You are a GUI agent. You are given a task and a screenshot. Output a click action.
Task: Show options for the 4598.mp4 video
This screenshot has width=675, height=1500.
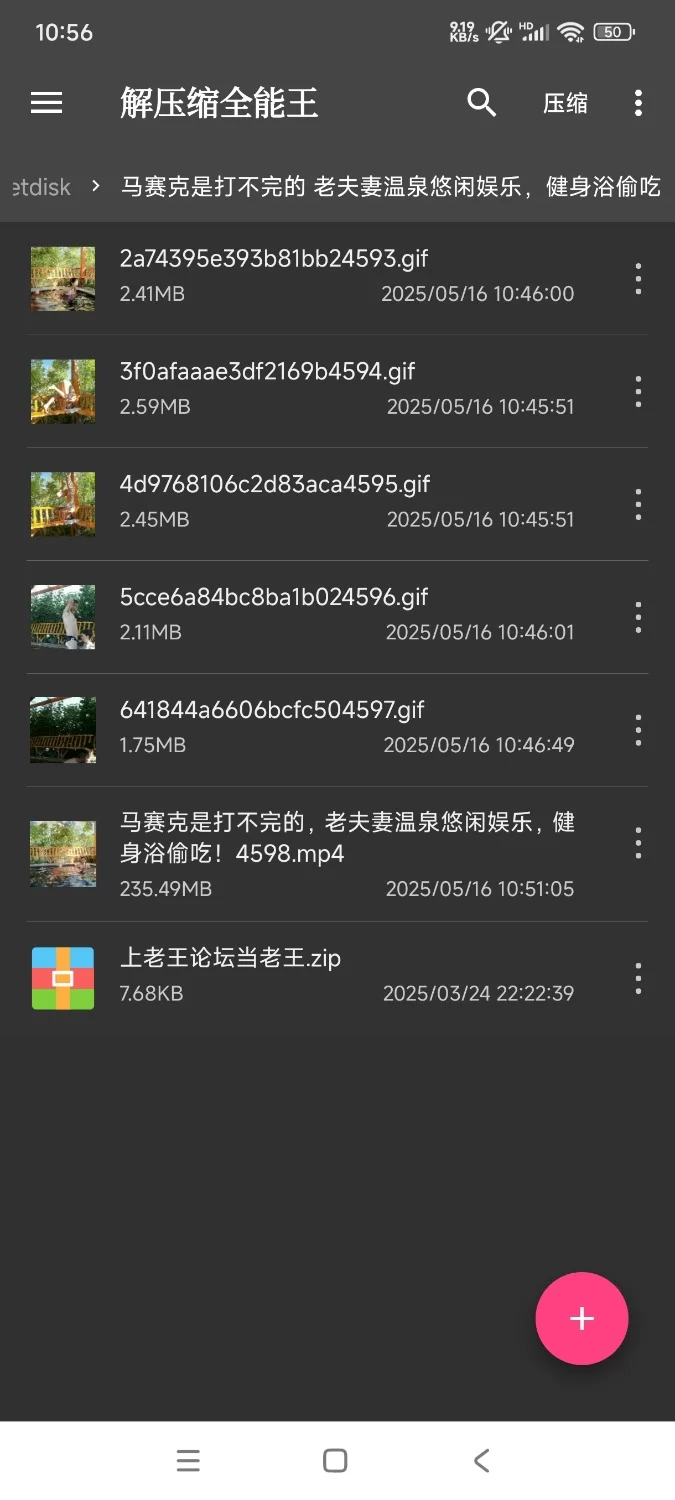(x=638, y=844)
